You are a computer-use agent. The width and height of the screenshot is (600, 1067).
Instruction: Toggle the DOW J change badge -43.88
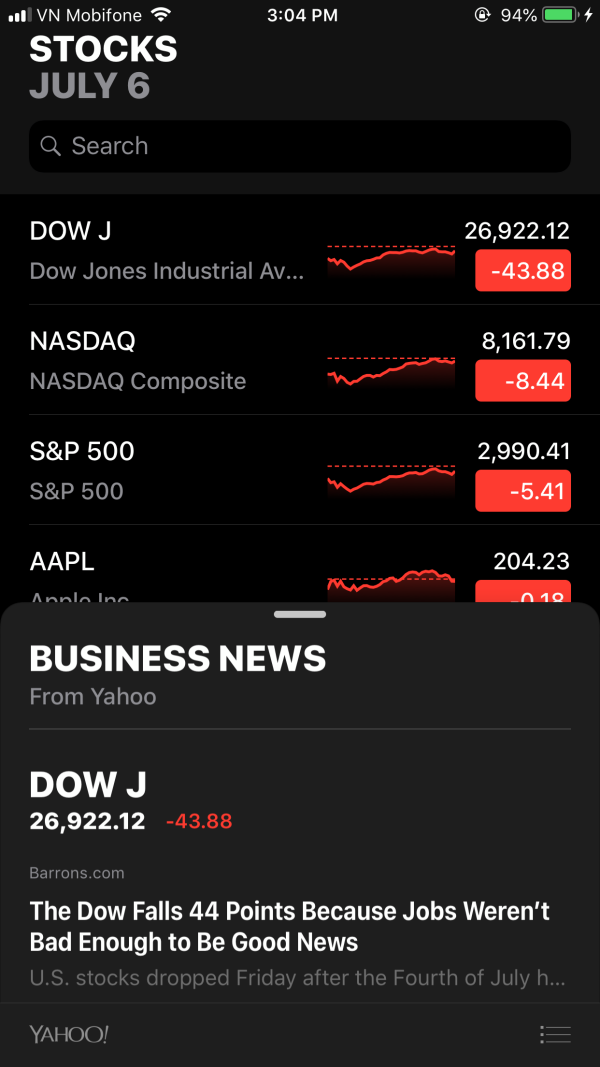pyautogui.click(x=522, y=271)
